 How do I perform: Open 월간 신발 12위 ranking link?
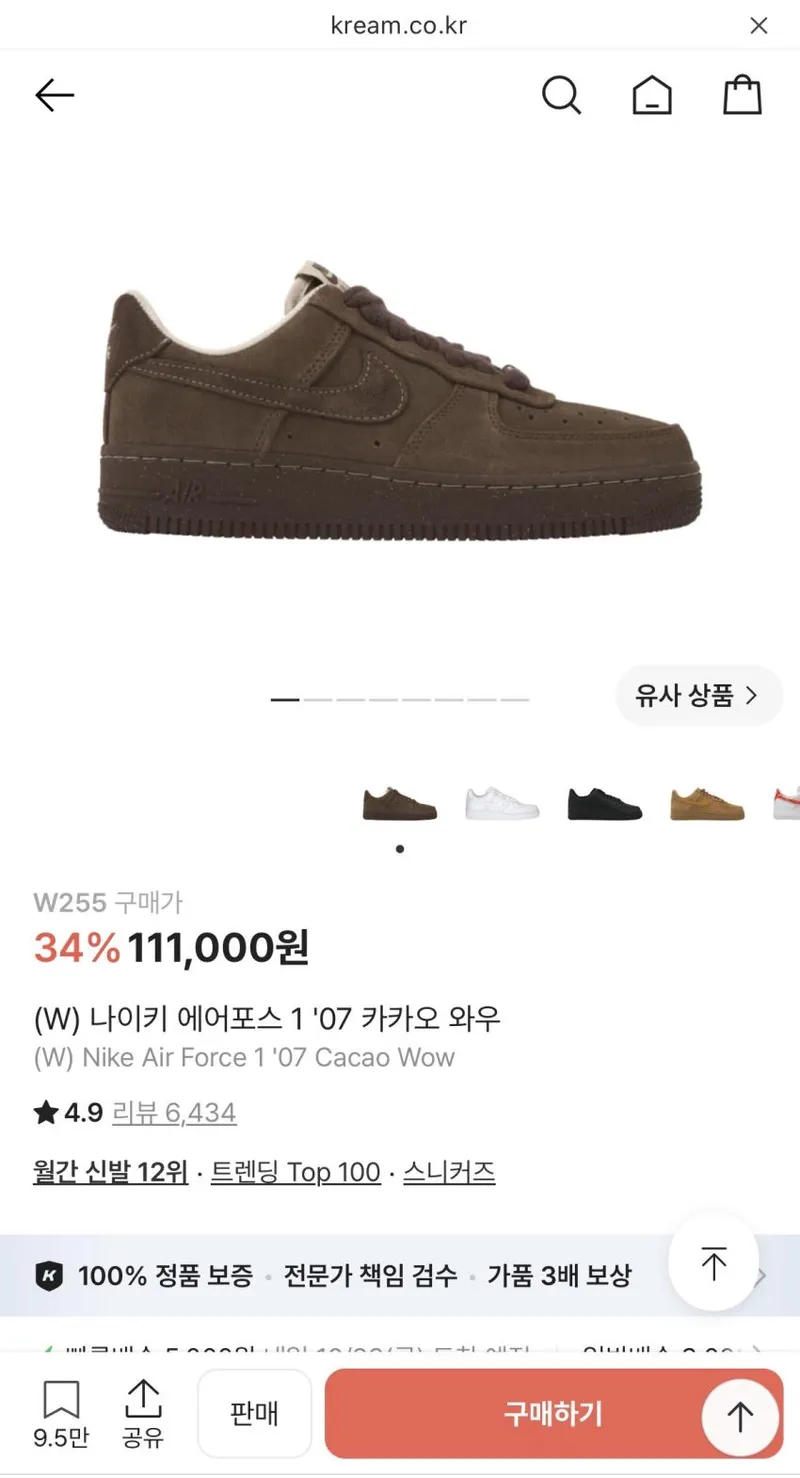pyautogui.click(x=111, y=1172)
